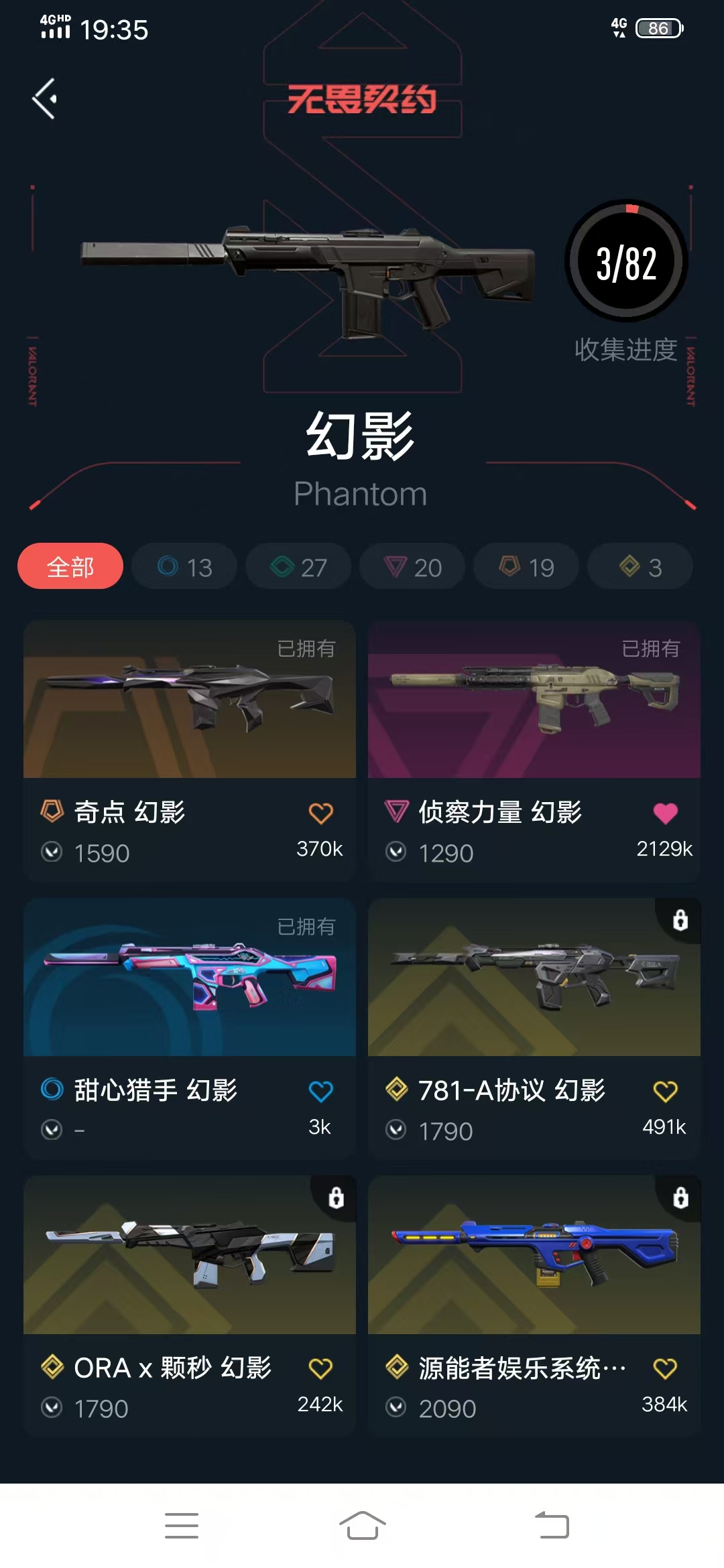Like the 源能者娱乐系统 skin
This screenshot has height=1568, width=724.
pos(665,1368)
